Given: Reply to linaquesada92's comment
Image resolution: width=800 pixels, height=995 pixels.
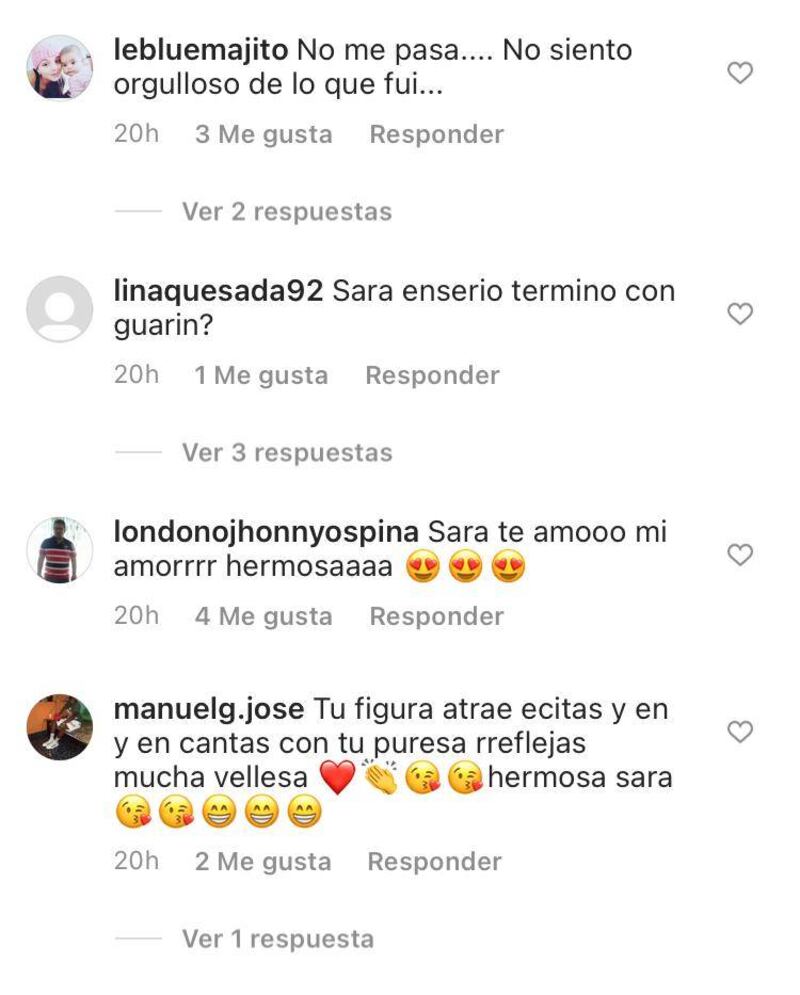Looking at the screenshot, I should pos(432,375).
